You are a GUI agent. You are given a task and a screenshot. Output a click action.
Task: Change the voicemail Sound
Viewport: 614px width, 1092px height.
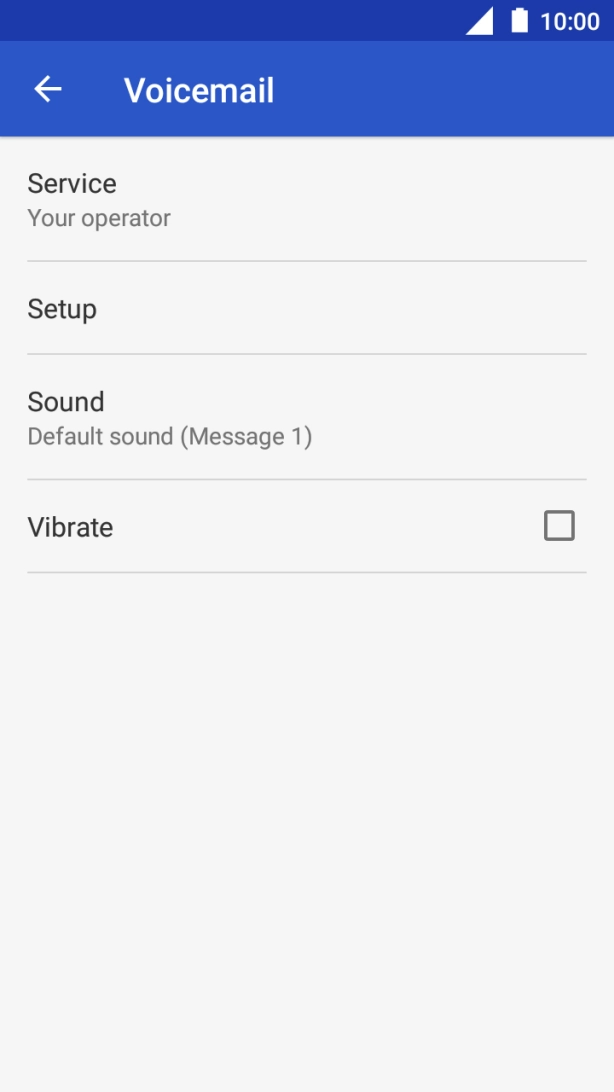pos(306,418)
